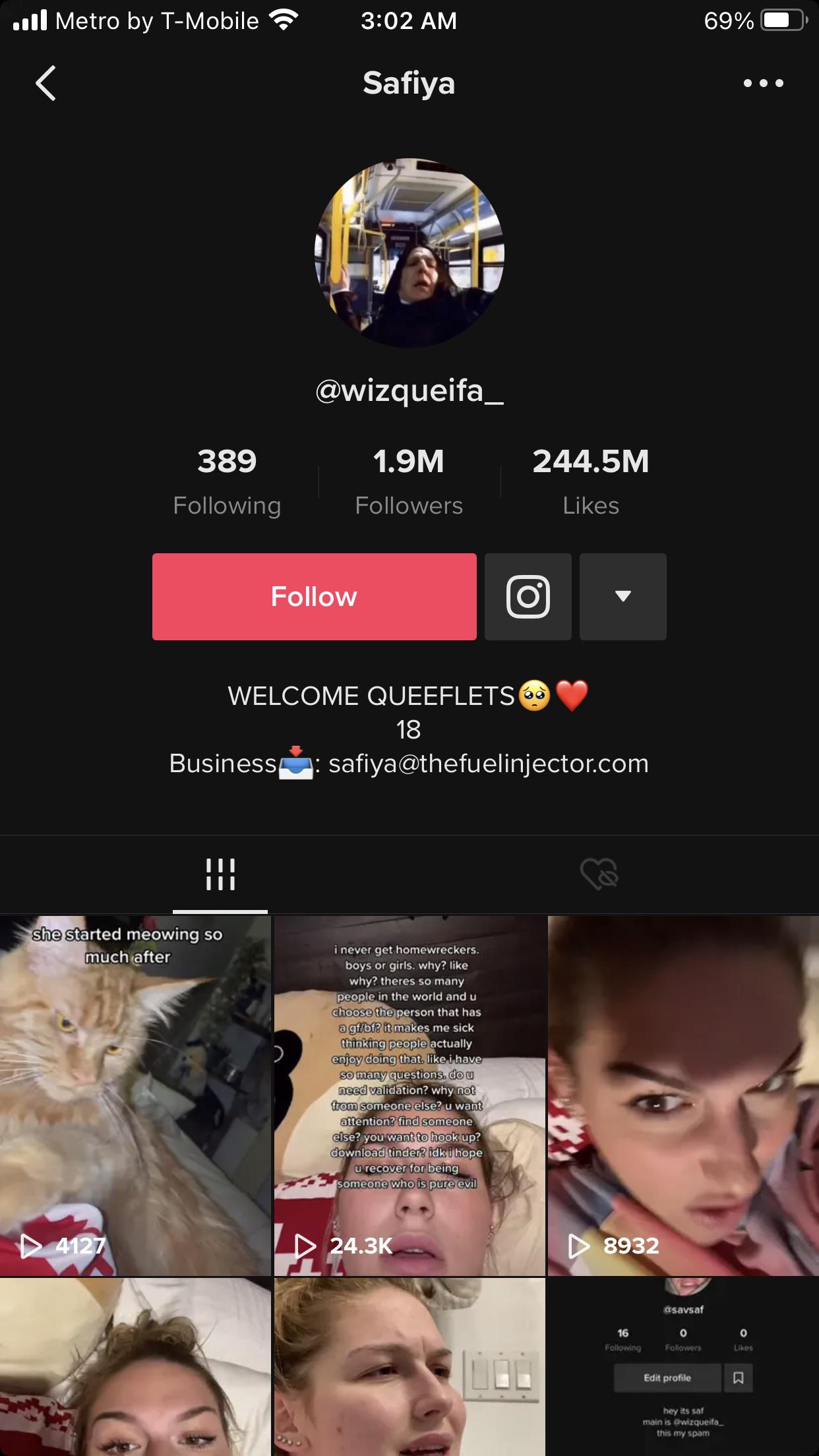Play the homewreckers video with 24.3K views
The height and width of the screenshot is (1456, 819).
pyautogui.click(x=409, y=1095)
